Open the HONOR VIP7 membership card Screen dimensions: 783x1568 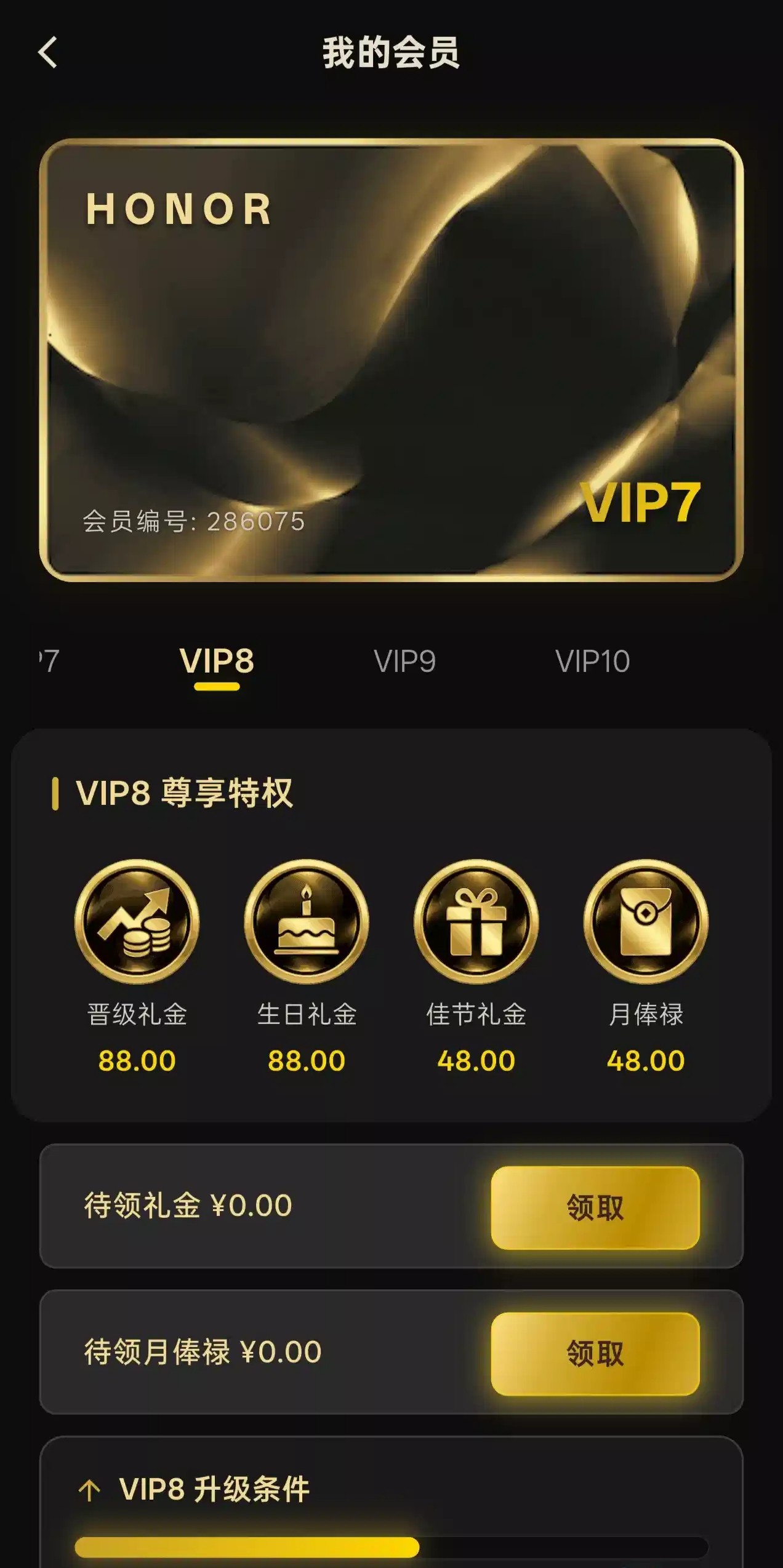click(391, 360)
